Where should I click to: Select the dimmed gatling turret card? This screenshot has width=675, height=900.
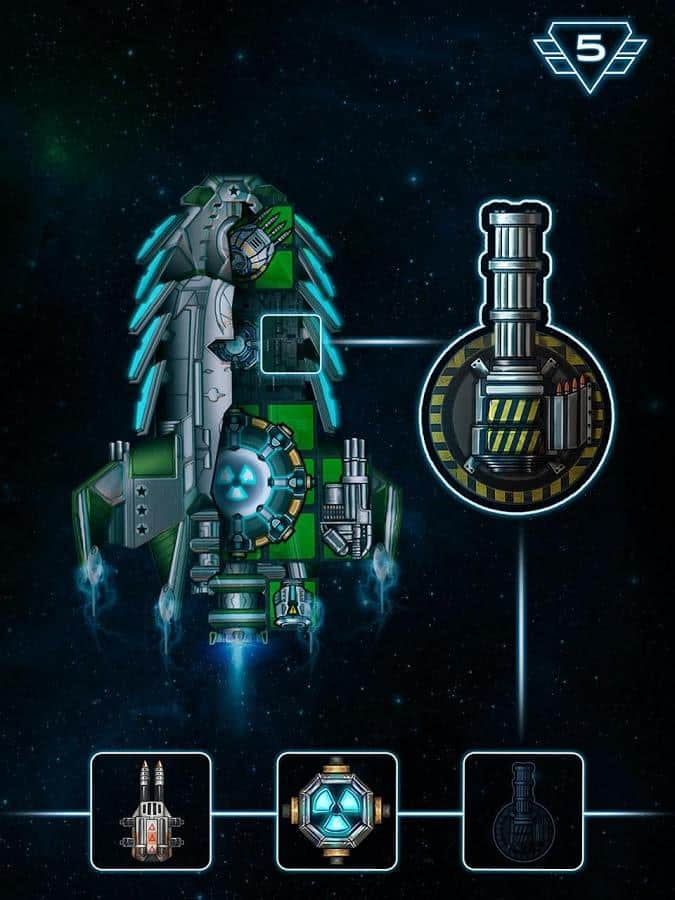tap(523, 811)
